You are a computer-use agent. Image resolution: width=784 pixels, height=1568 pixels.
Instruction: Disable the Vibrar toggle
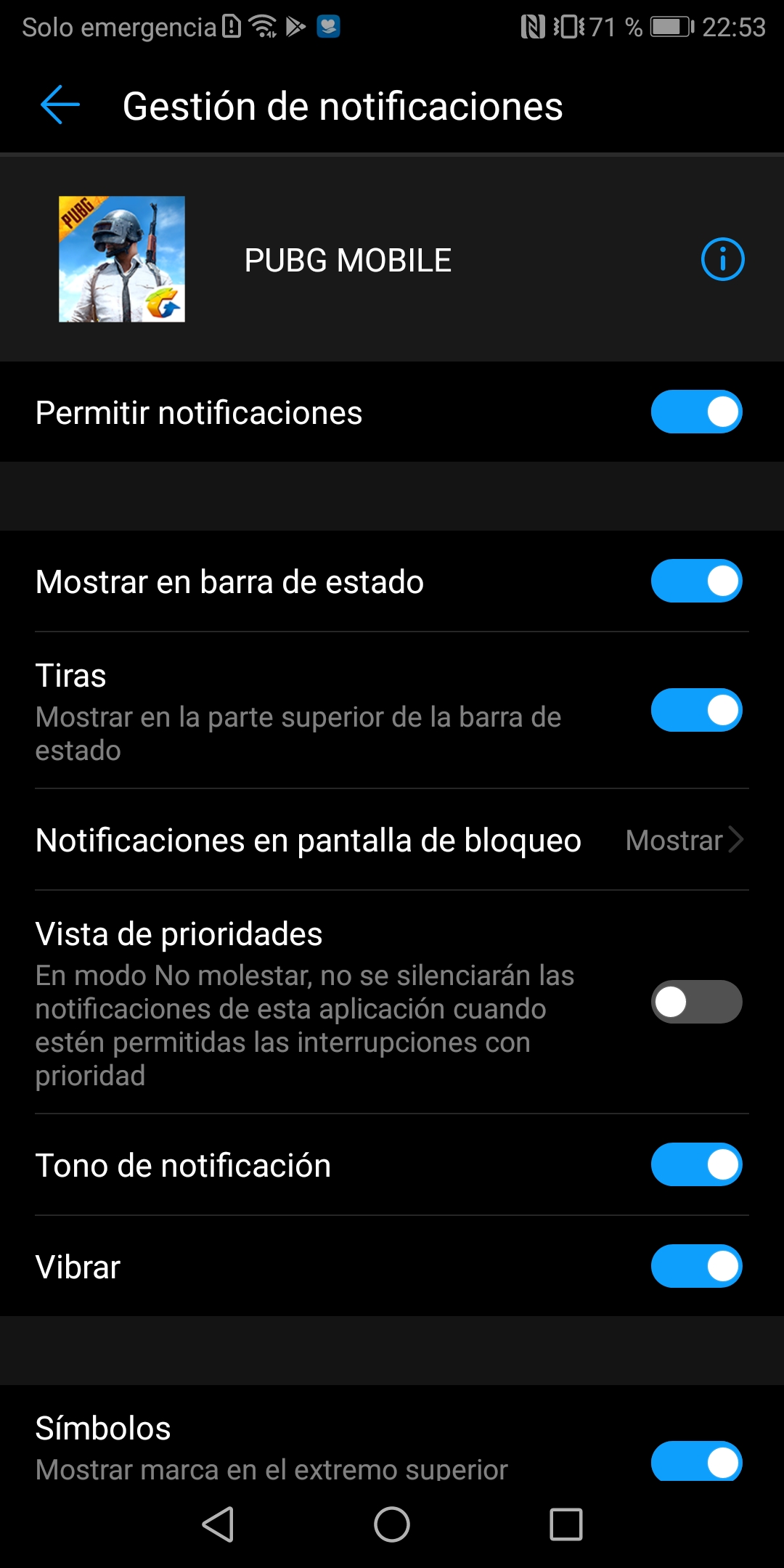pos(696,1266)
